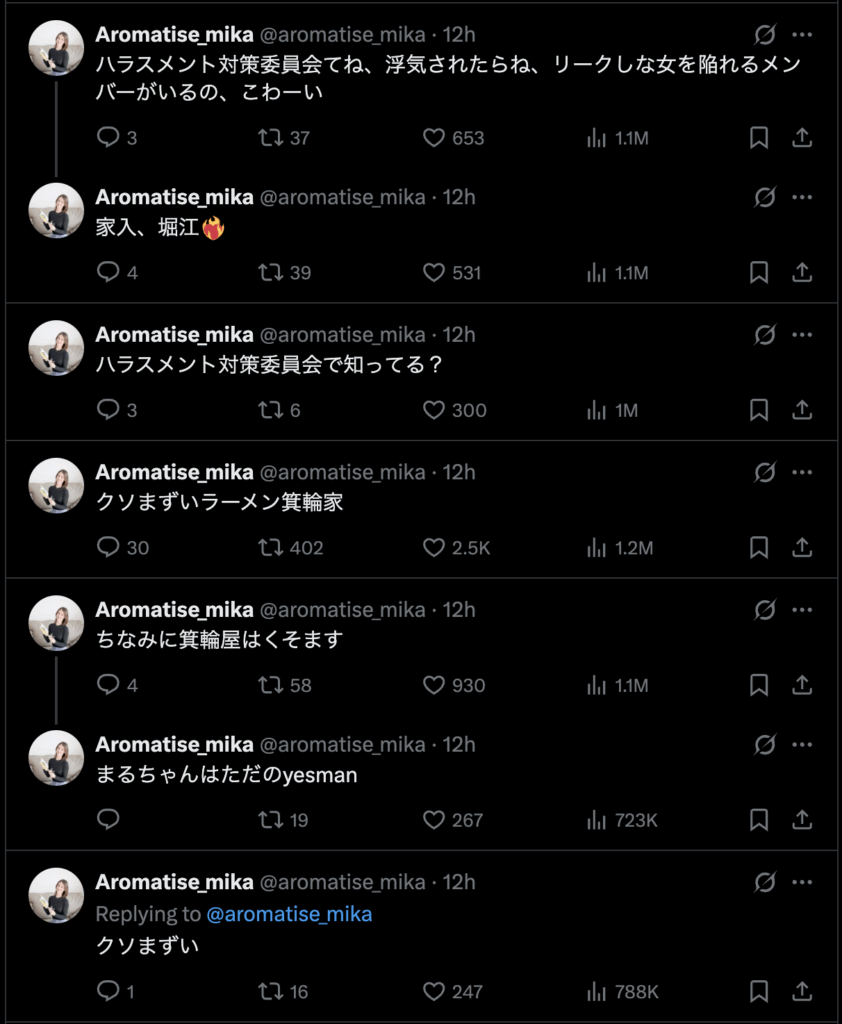Share the 家入、堀江 tweet

tap(802, 272)
